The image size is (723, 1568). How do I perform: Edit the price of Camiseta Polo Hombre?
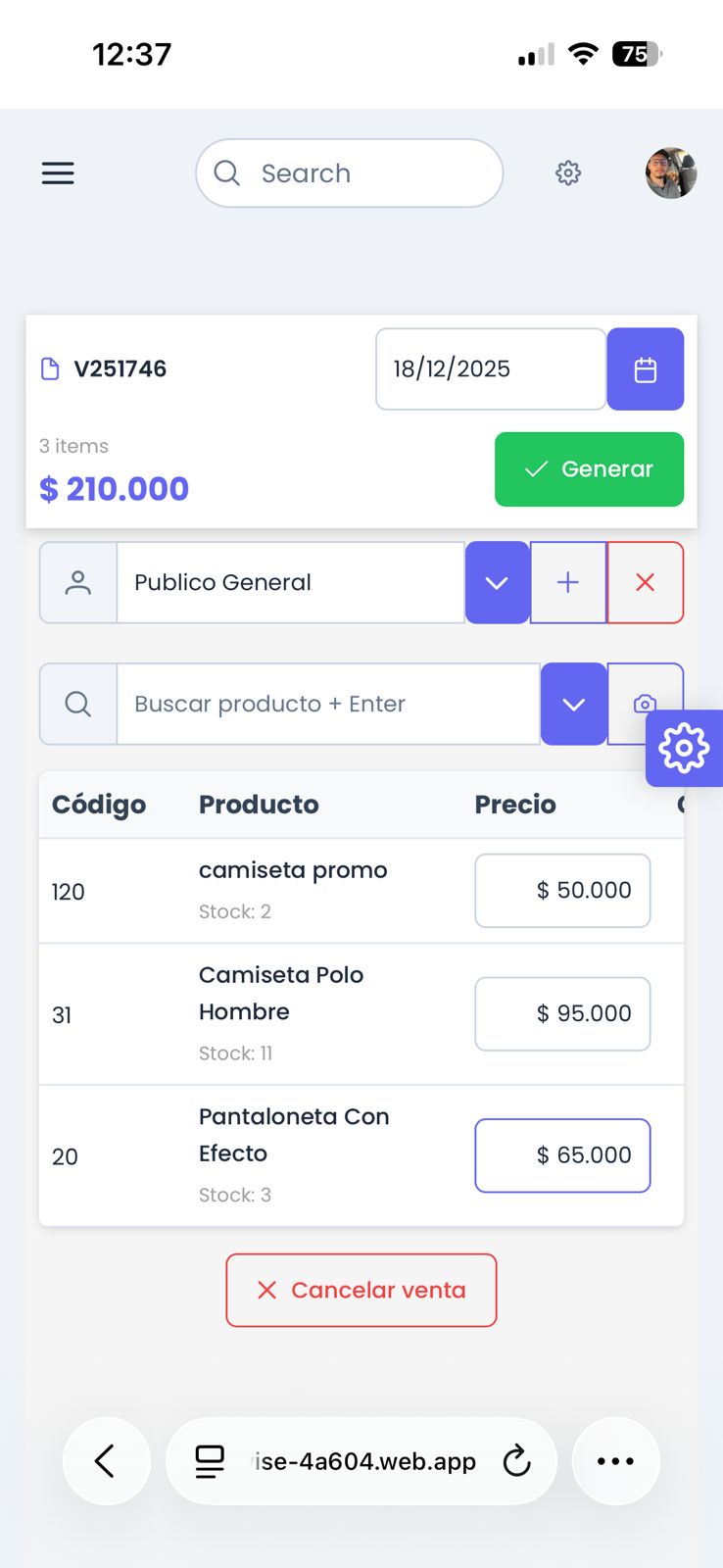[x=562, y=1013]
